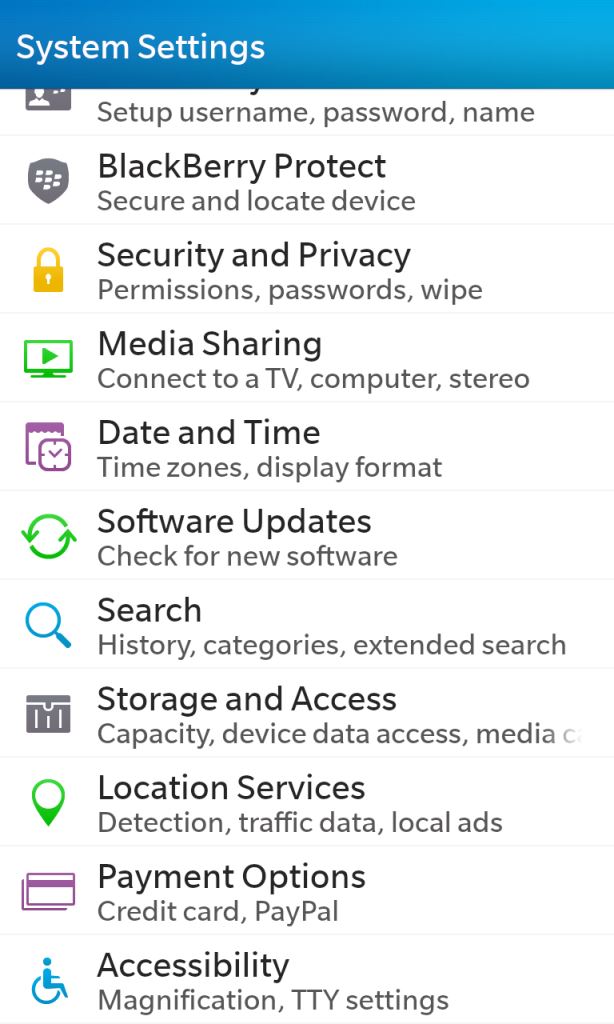Open Accessibility settings
Screen dimensions: 614x1024
(307, 980)
